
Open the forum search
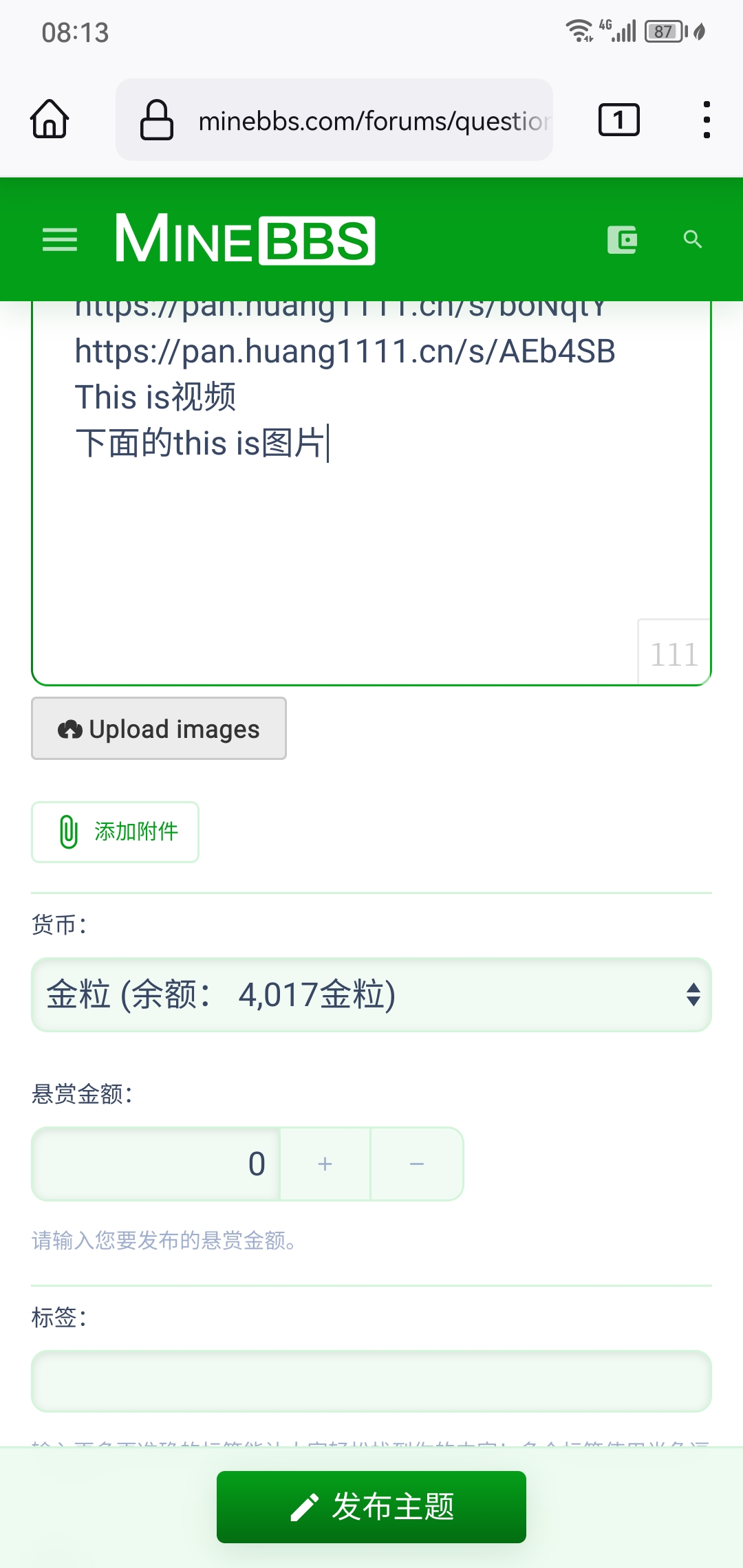(692, 240)
